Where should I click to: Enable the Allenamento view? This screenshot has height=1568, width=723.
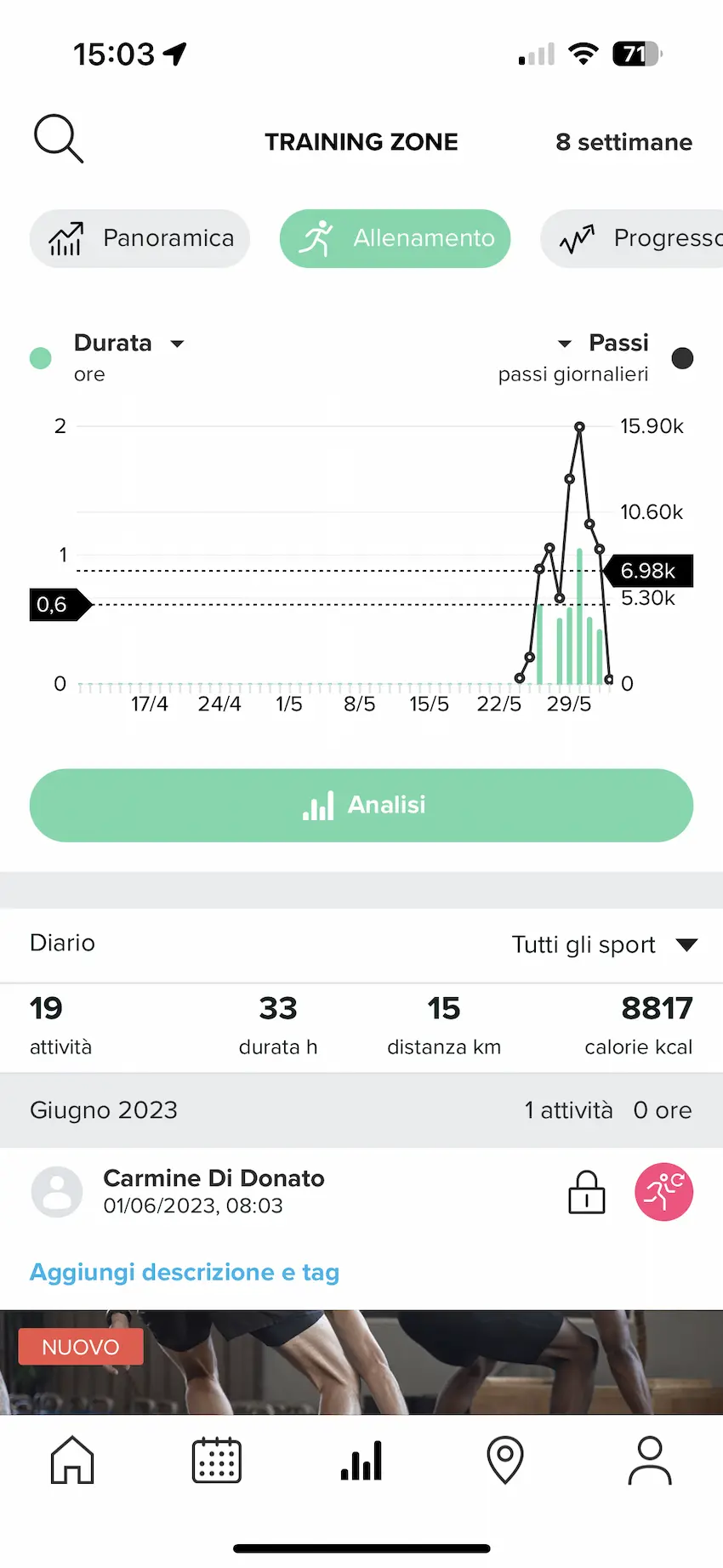coord(395,238)
